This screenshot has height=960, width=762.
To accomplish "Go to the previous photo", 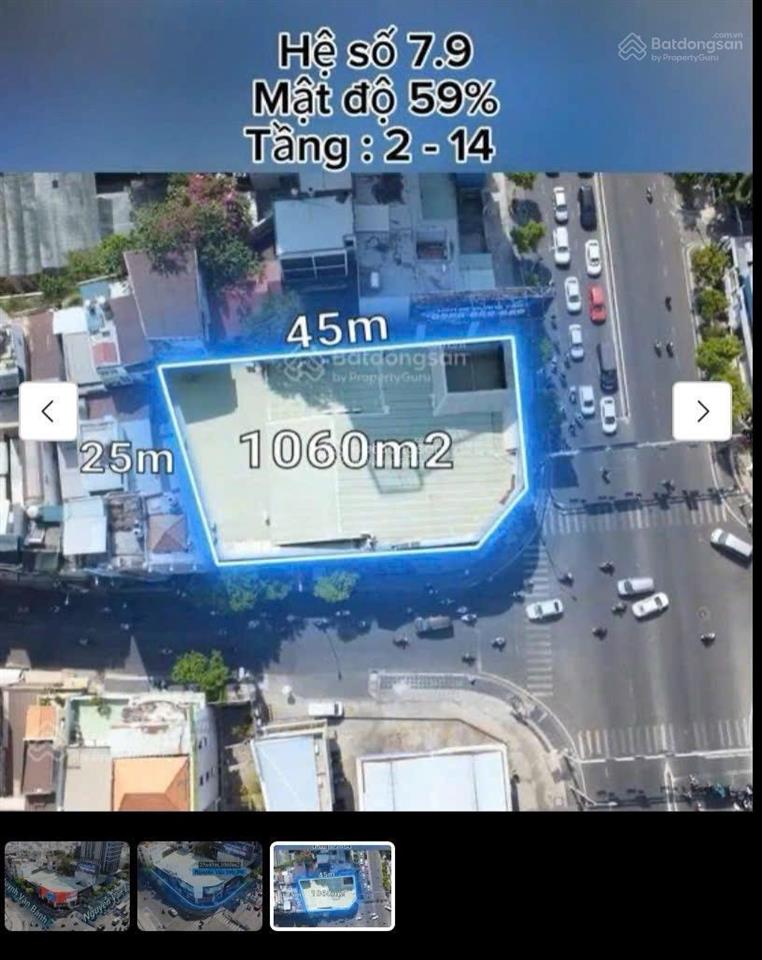I will [48, 411].
